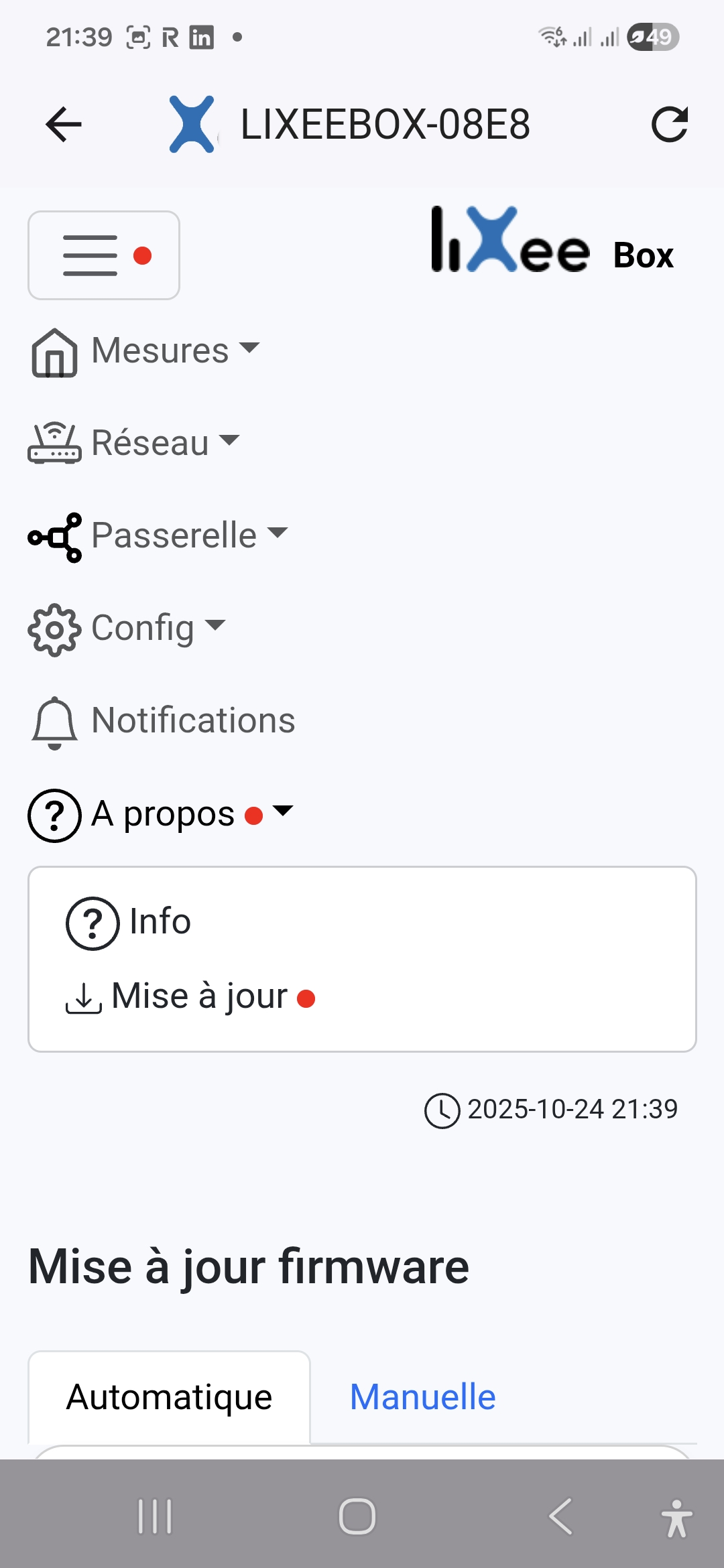
Task: Refresh the page with the reload icon
Action: pyautogui.click(x=669, y=125)
